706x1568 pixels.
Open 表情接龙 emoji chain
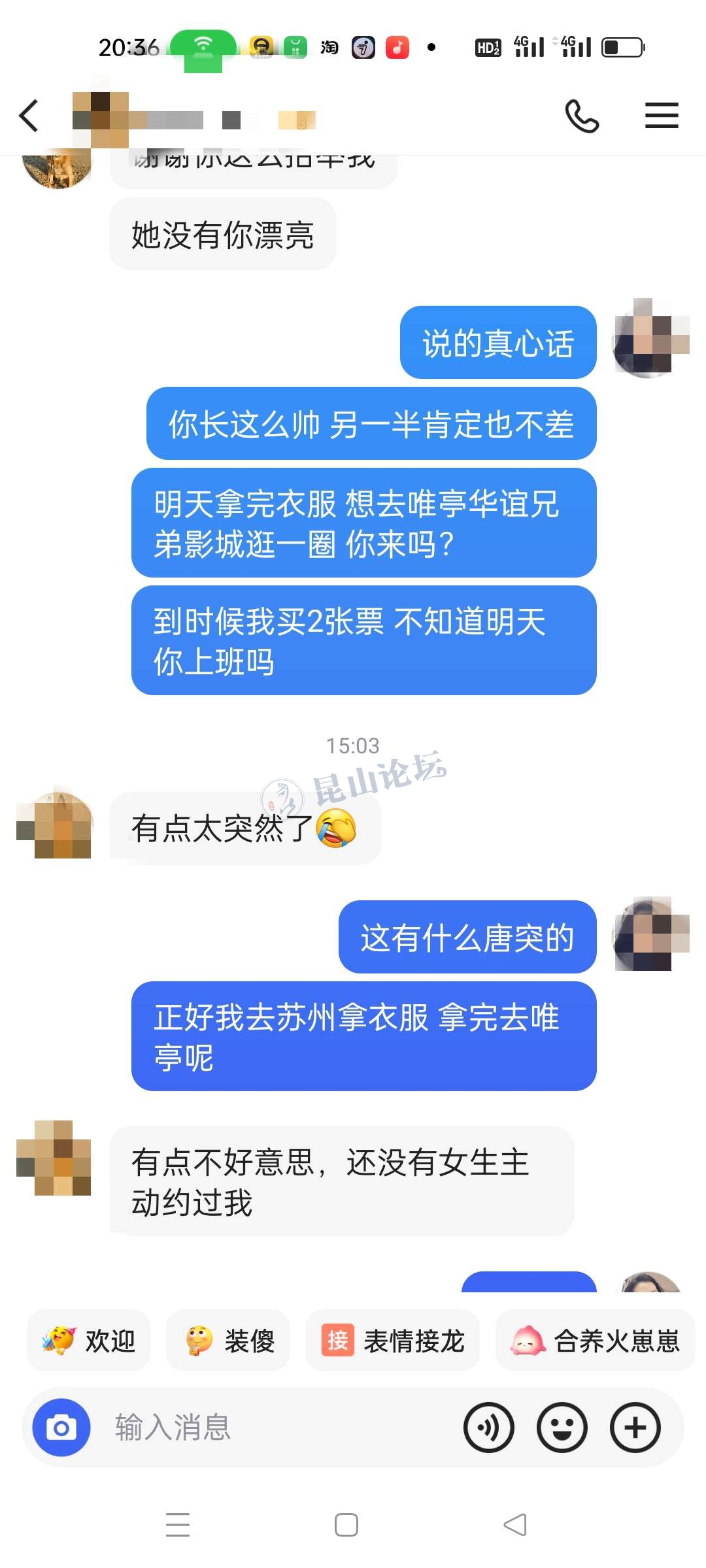[393, 1341]
